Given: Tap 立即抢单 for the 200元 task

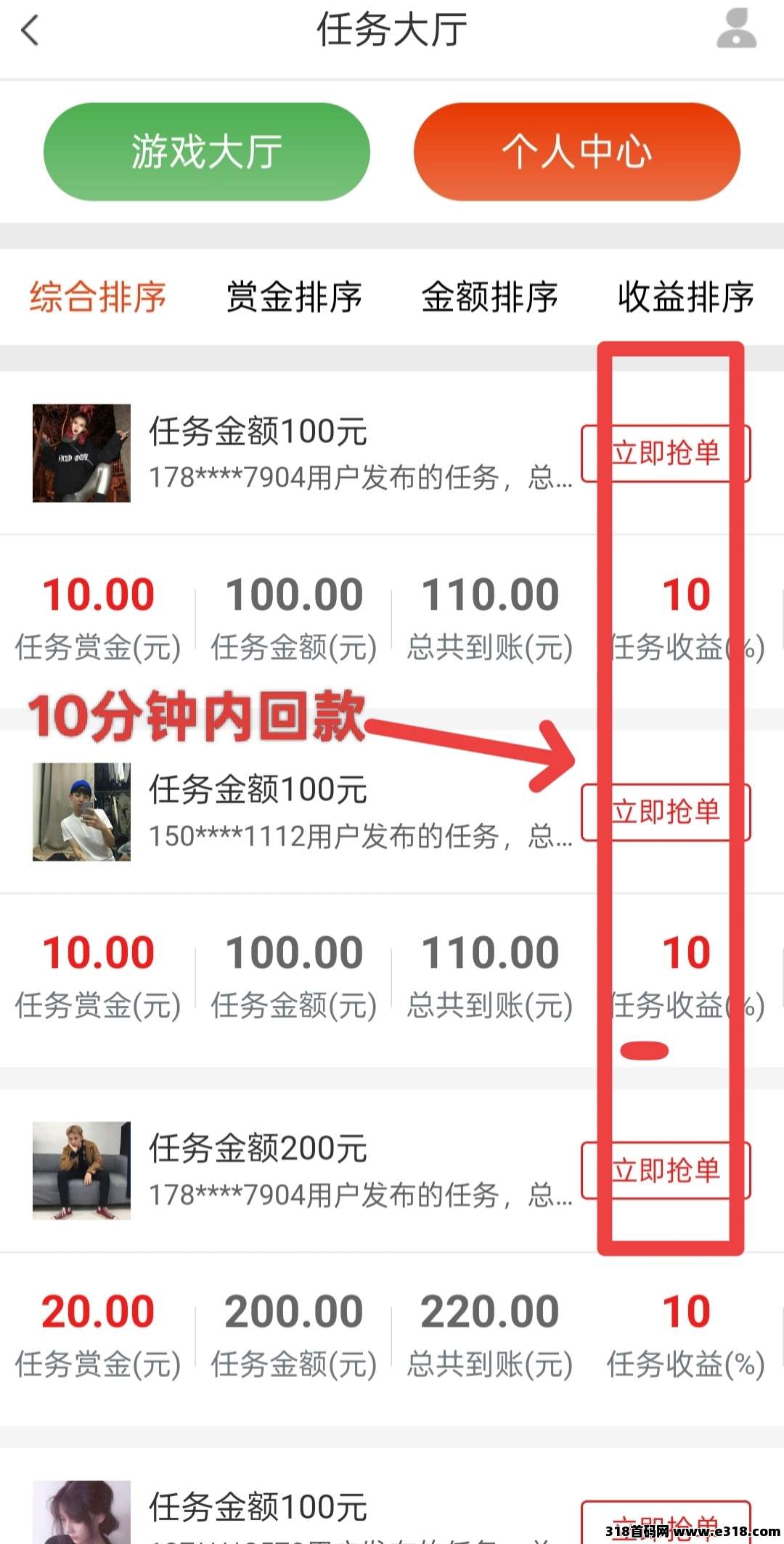Looking at the screenshot, I should [x=665, y=1171].
